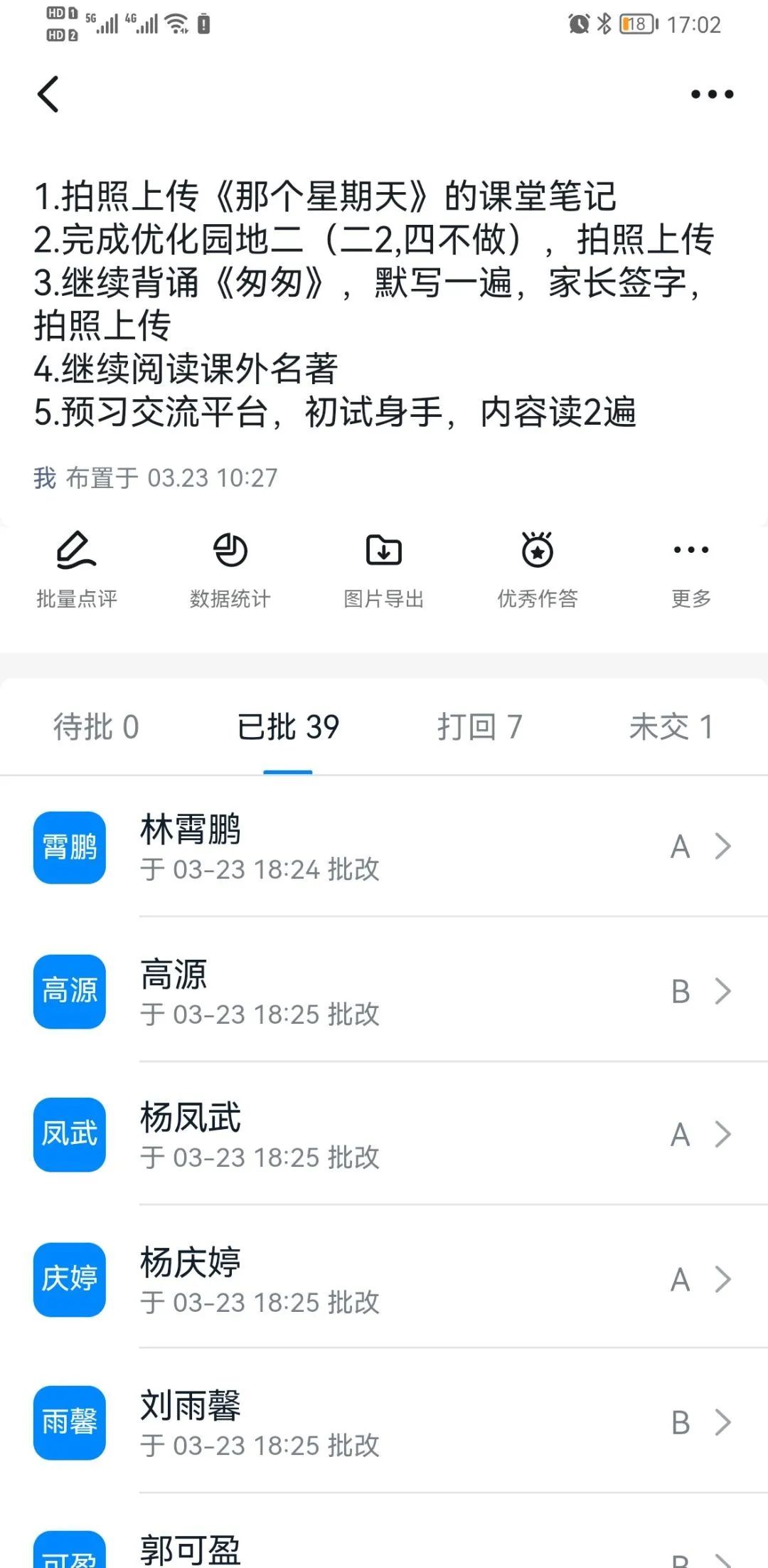768x1568 pixels.
Task: View 刘雨馨's graded homework
Action: [x=384, y=1421]
